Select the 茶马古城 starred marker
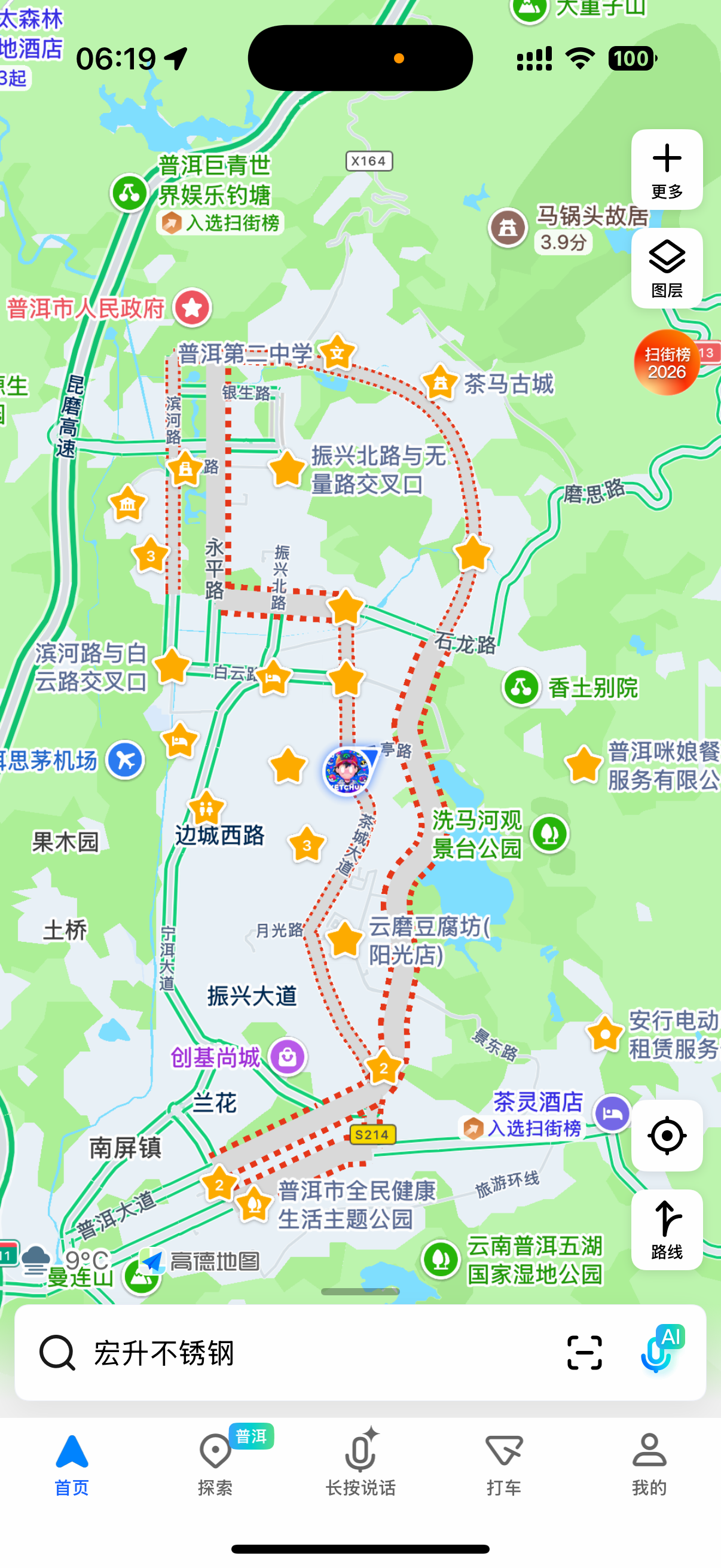Screen dimensions: 721x1568 [440, 383]
